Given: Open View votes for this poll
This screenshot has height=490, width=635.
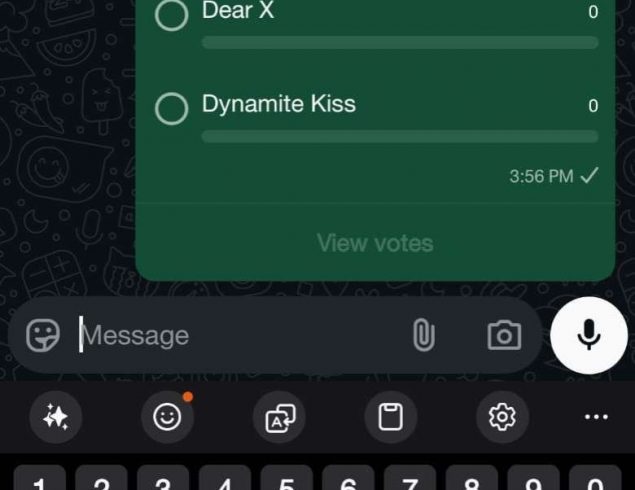Looking at the screenshot, I should point(375,243).
